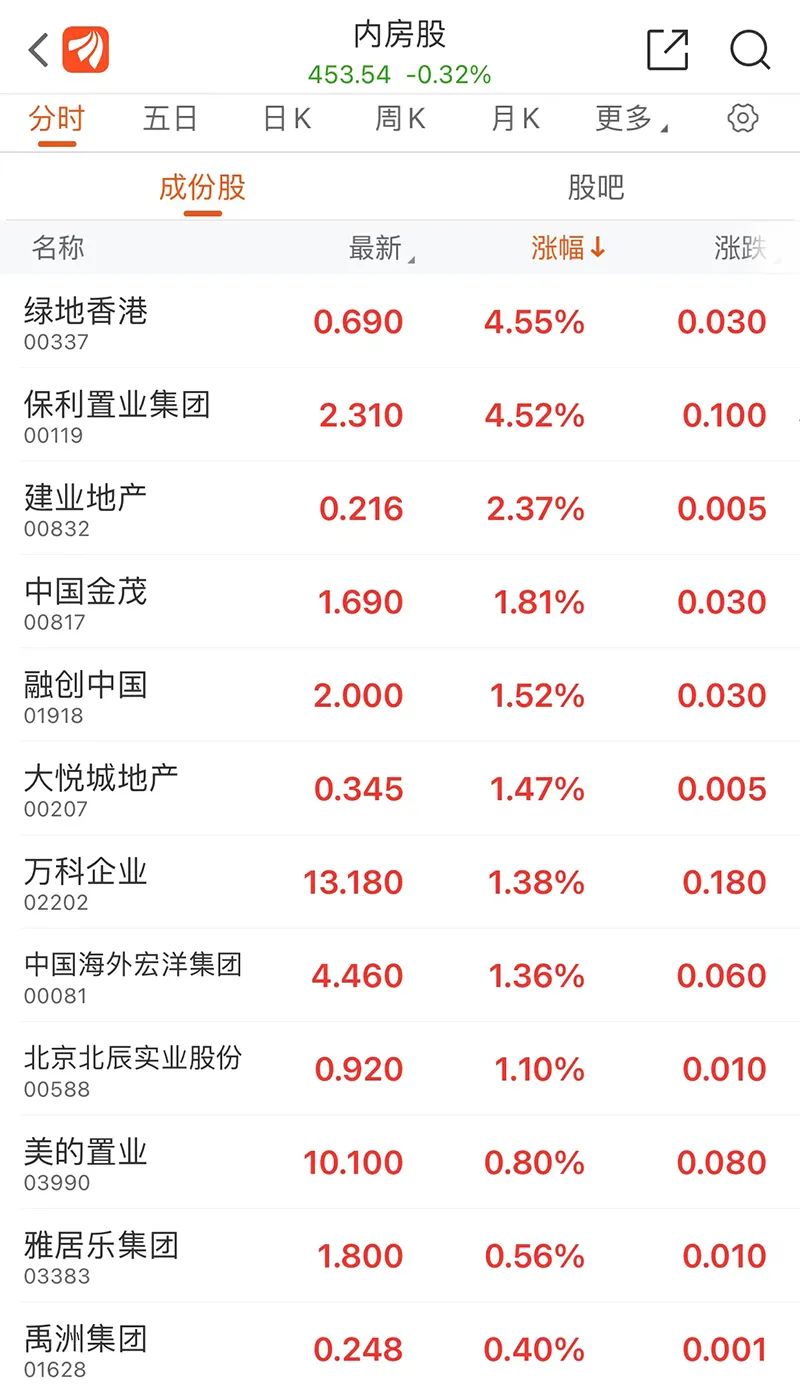Open 保利置业集团 stock details

[x=400, y=414]
